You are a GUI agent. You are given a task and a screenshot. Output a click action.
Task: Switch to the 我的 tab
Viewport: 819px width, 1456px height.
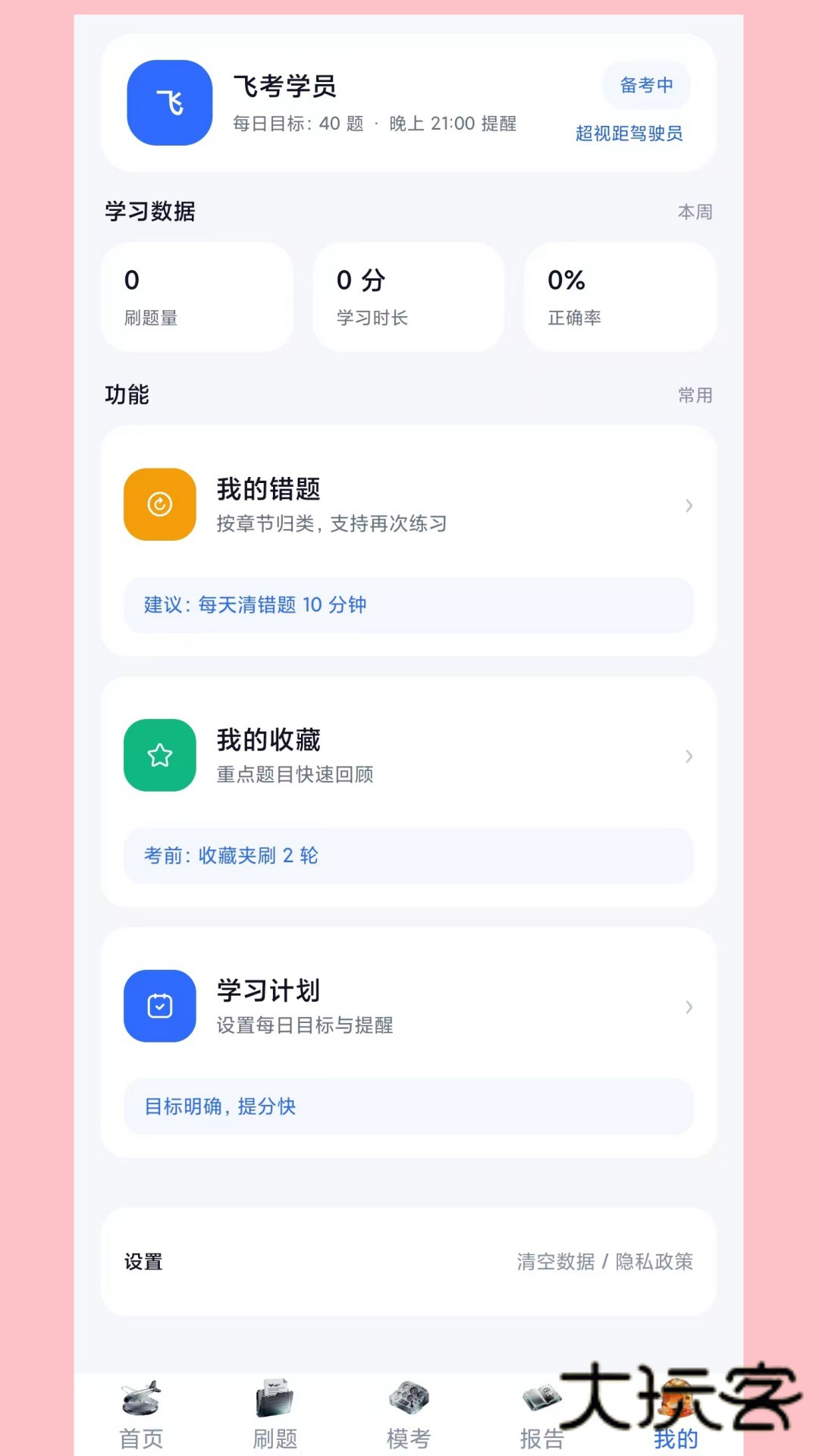[675, 1437]
